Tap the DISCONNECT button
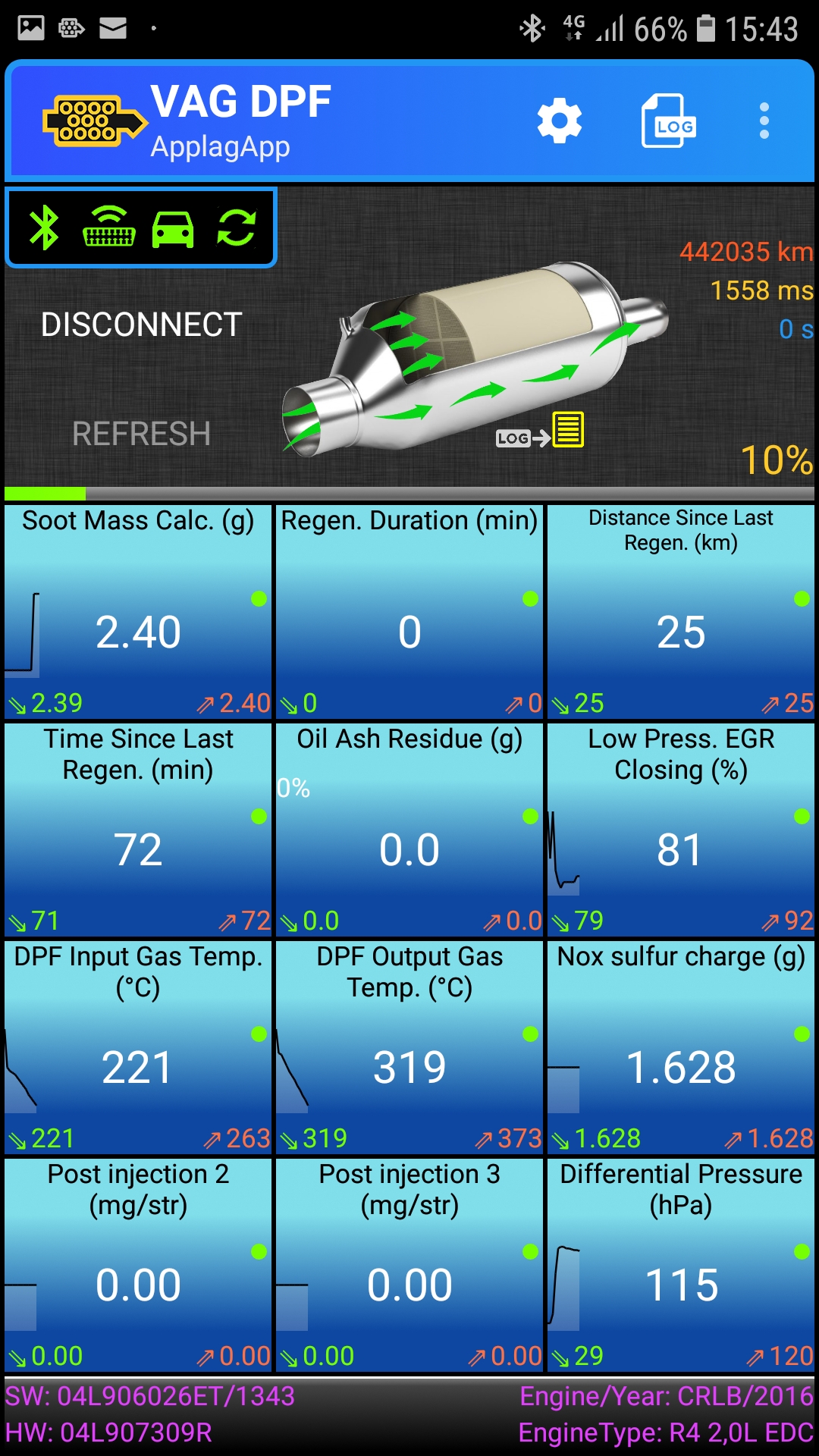Screen dimensions: 819x1456 141,325
